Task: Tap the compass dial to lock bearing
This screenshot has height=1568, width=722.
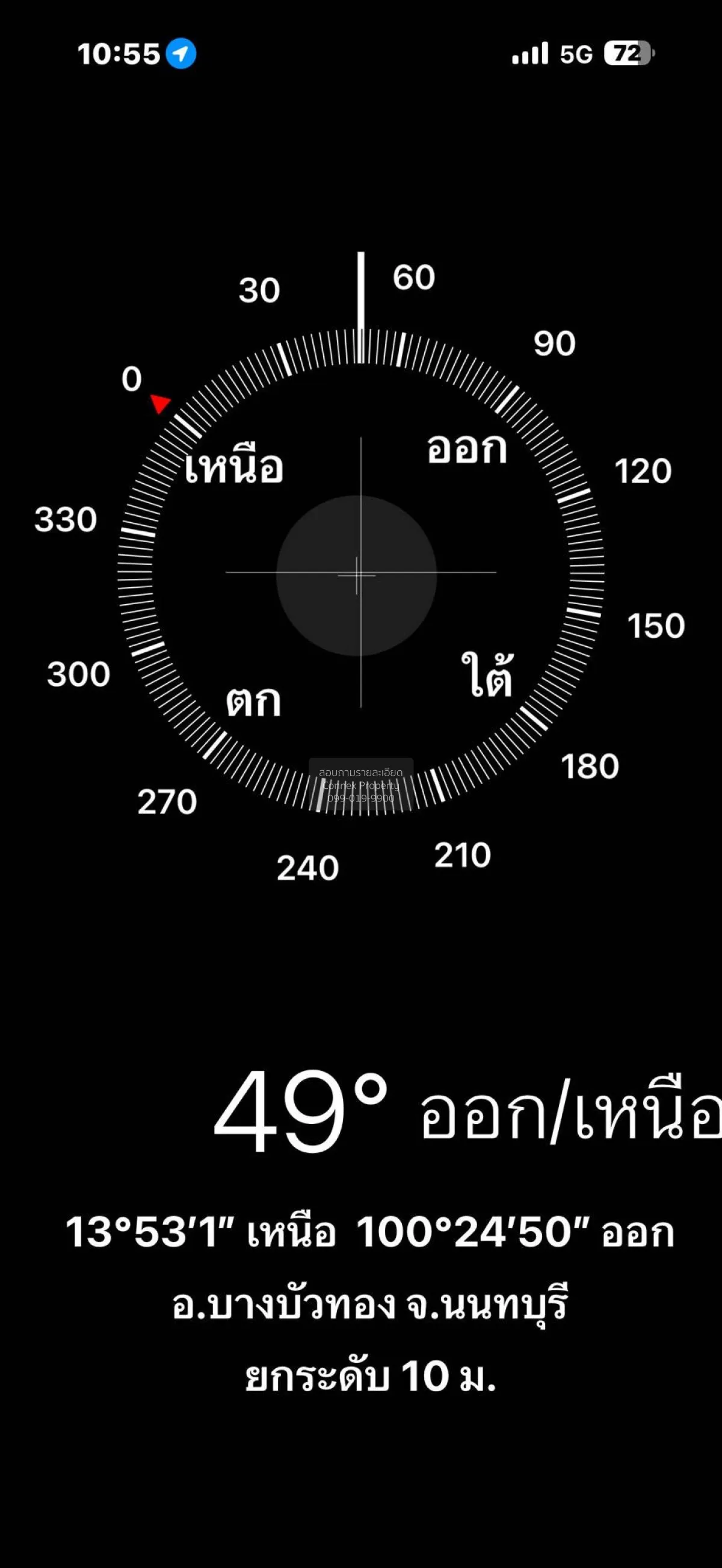Action: point(360,572)
